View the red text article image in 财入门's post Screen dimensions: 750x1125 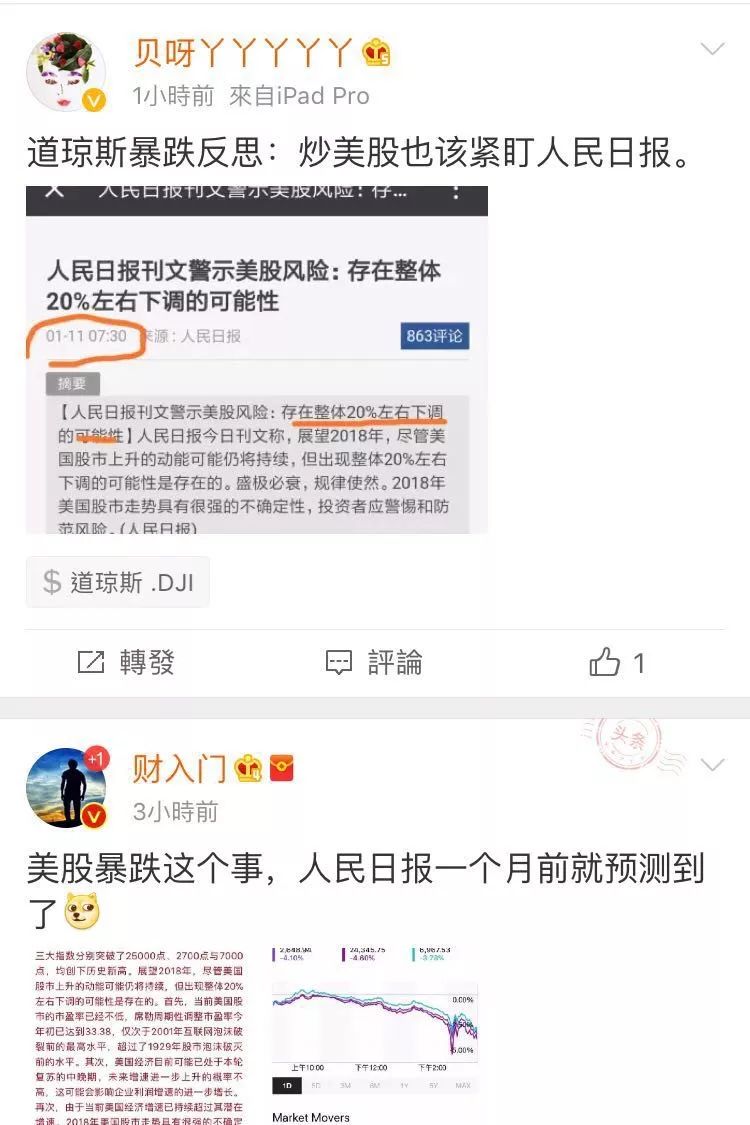point(139,1035)
